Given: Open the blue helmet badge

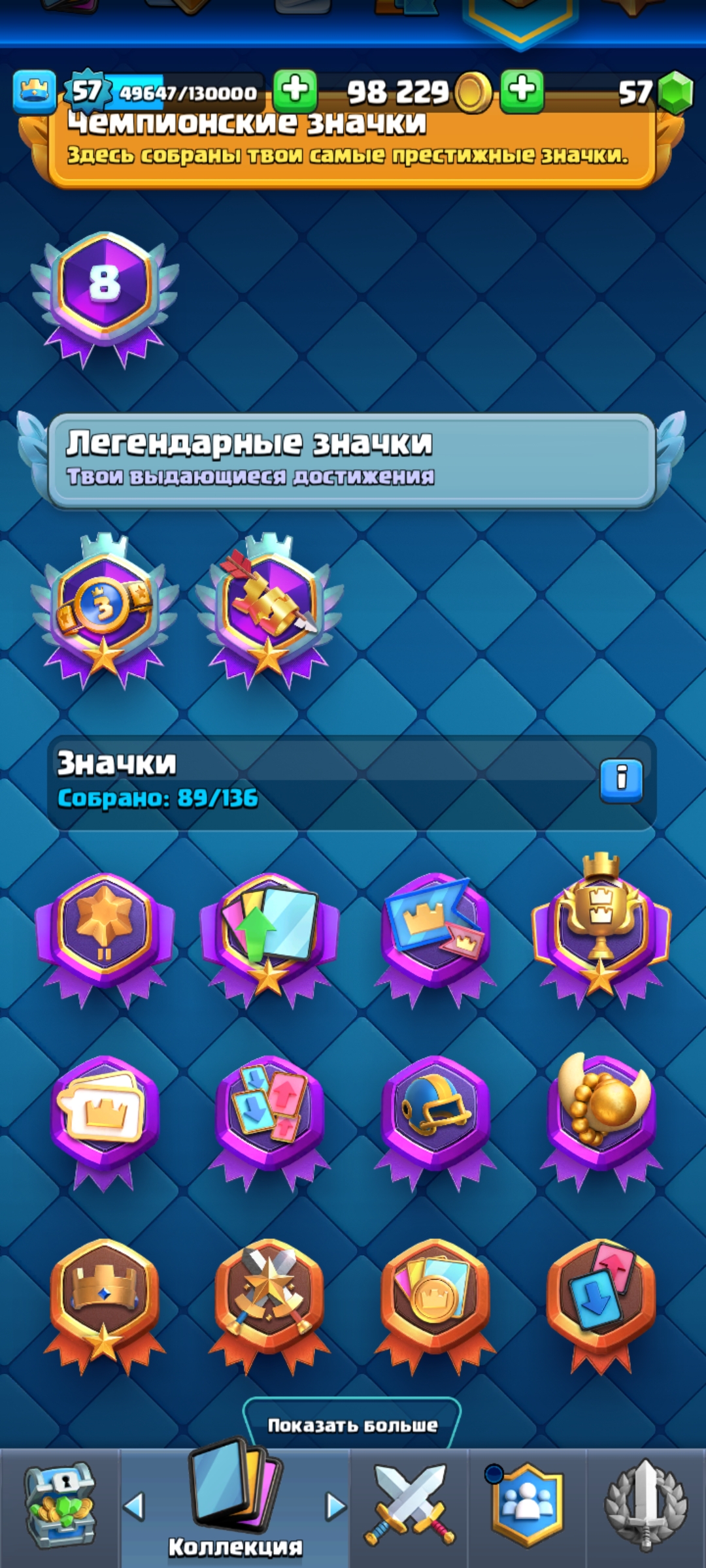Looking at the screenshot, I should [x=435, y=1111].
